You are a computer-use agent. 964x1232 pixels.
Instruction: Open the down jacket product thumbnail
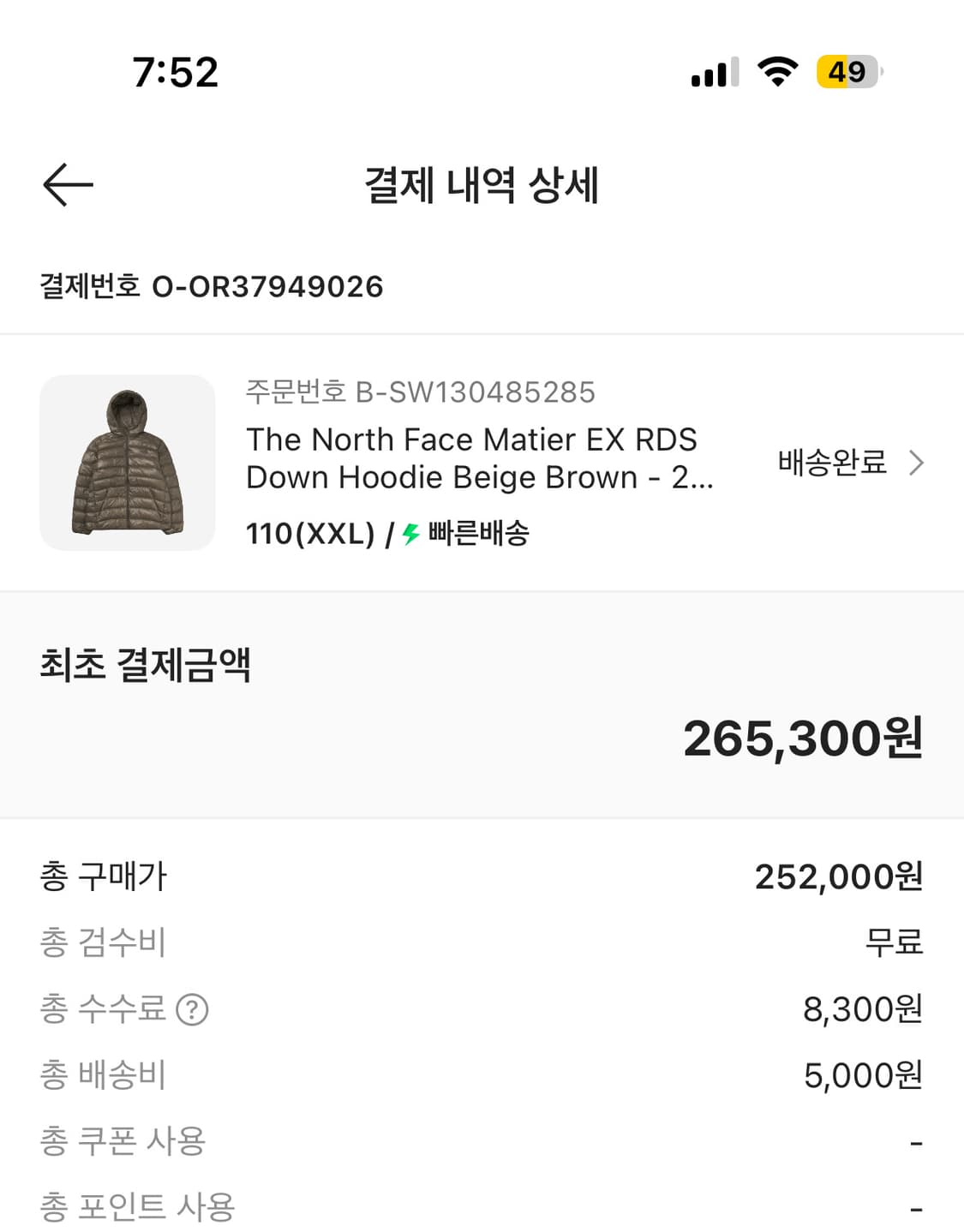tap(127, 462)
